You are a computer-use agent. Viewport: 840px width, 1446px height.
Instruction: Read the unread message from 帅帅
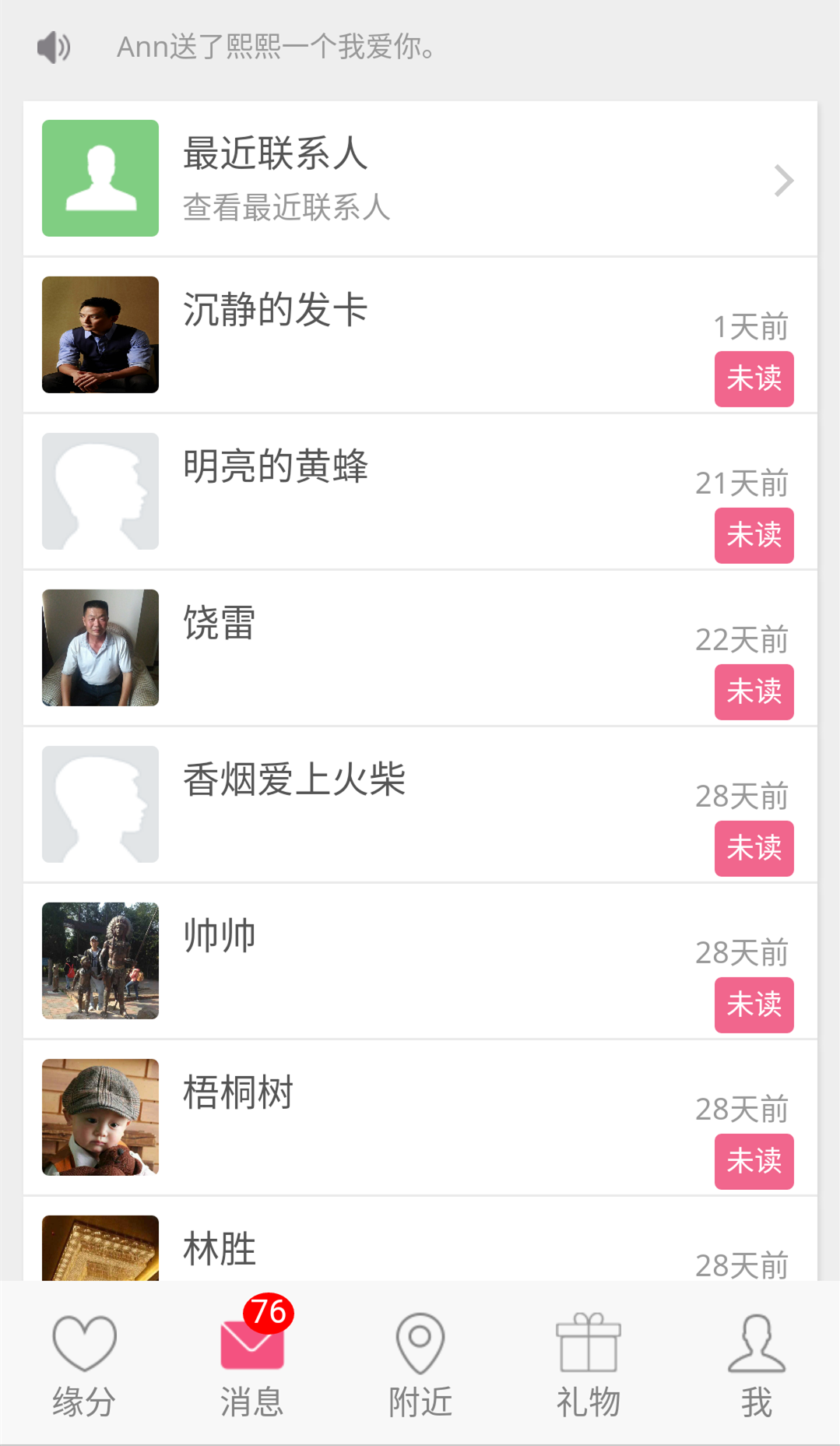coord(420,961)
